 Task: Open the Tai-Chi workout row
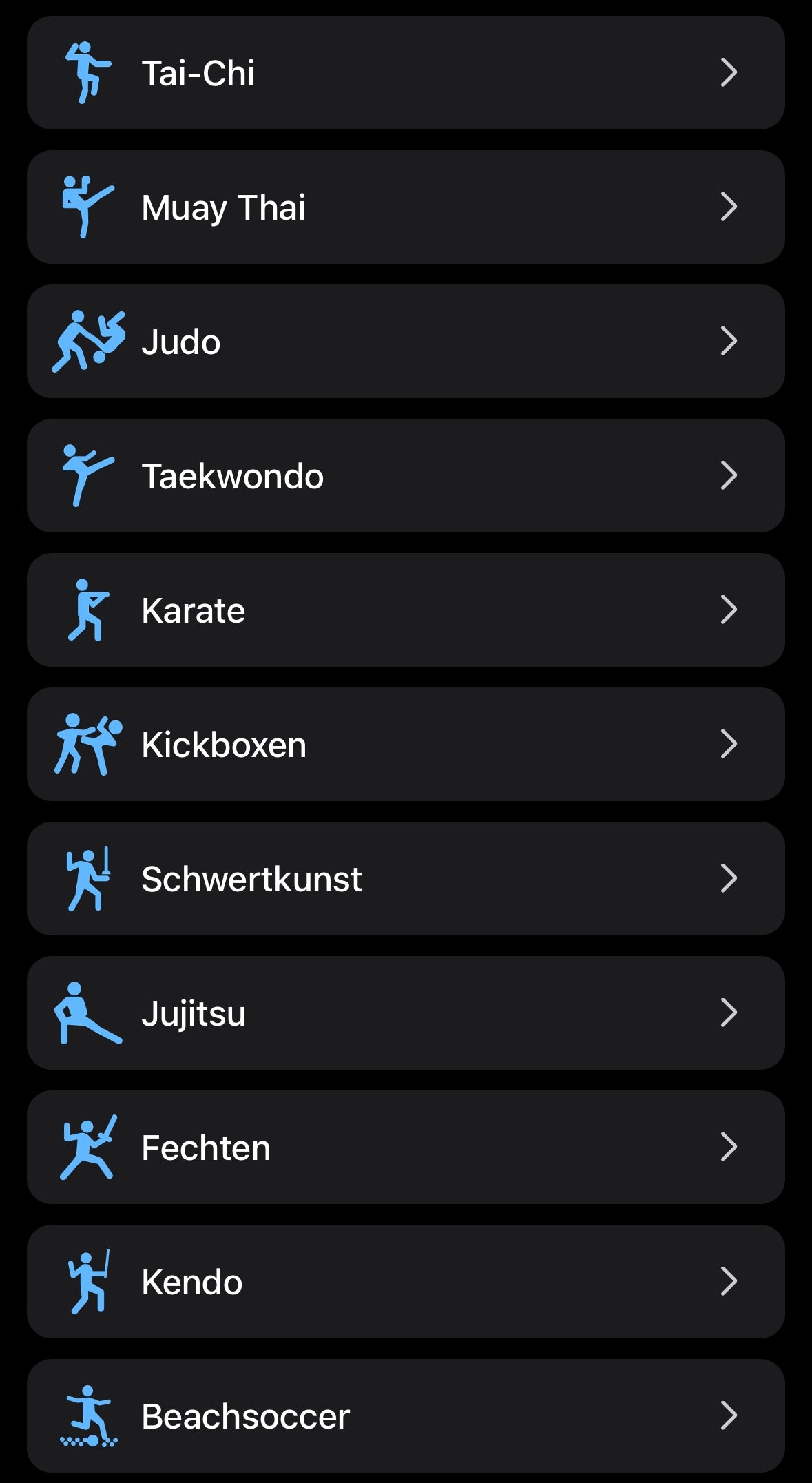(x=406, y=72)
